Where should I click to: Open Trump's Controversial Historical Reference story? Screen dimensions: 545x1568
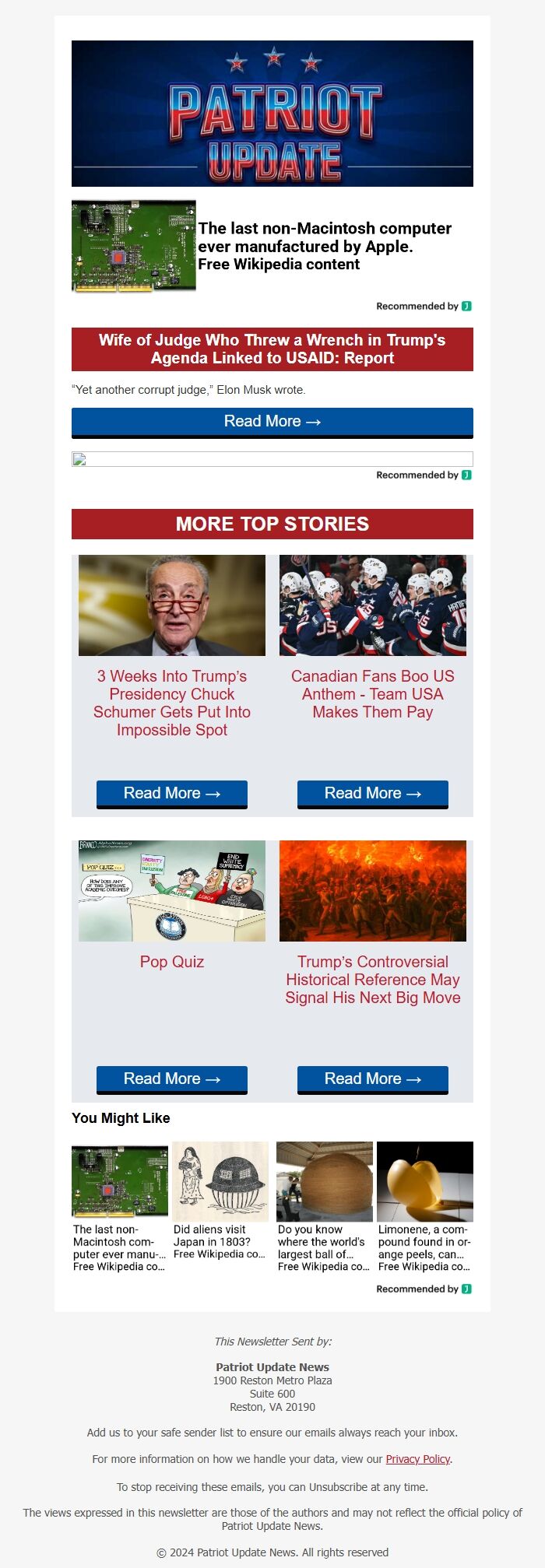(372, 980)
